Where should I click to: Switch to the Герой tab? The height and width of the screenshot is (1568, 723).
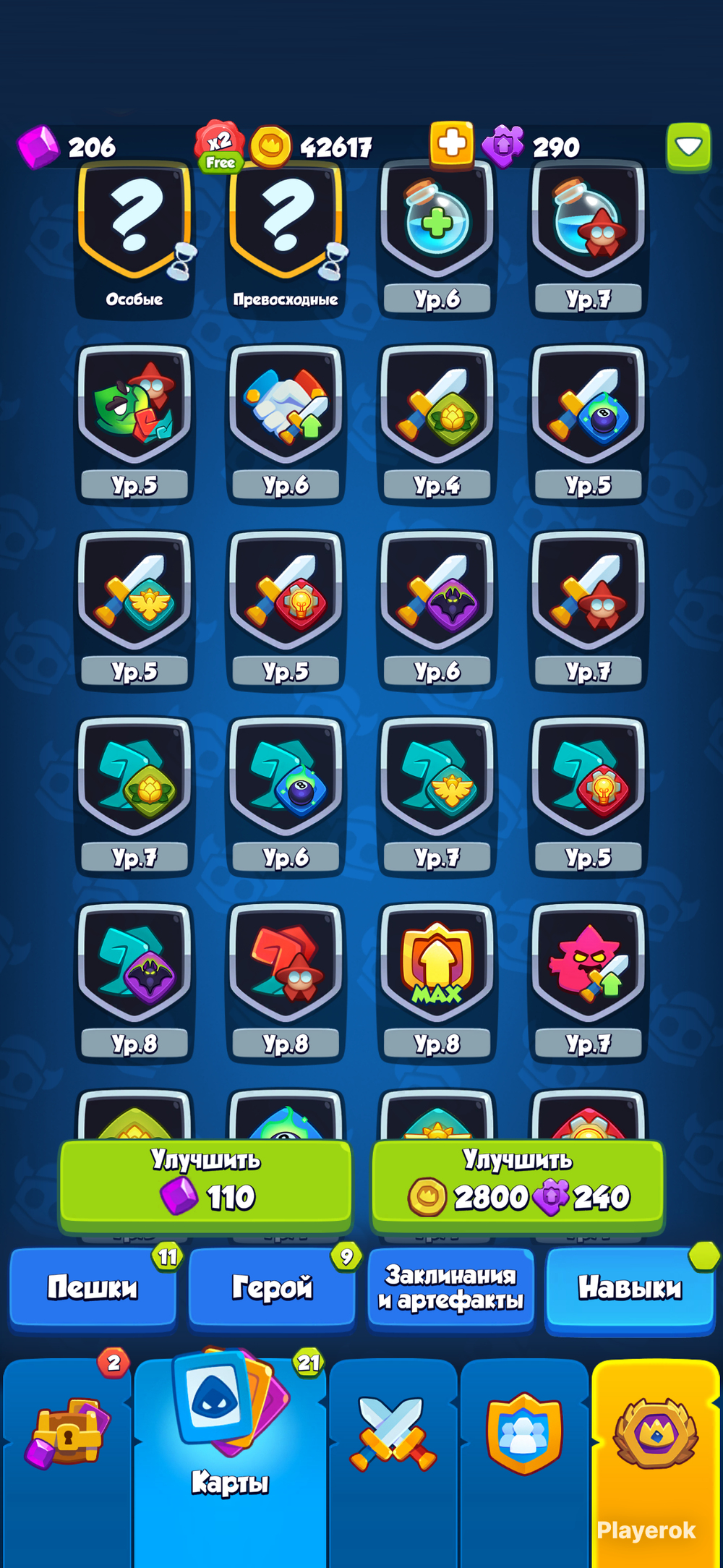tap(271, 1288)
